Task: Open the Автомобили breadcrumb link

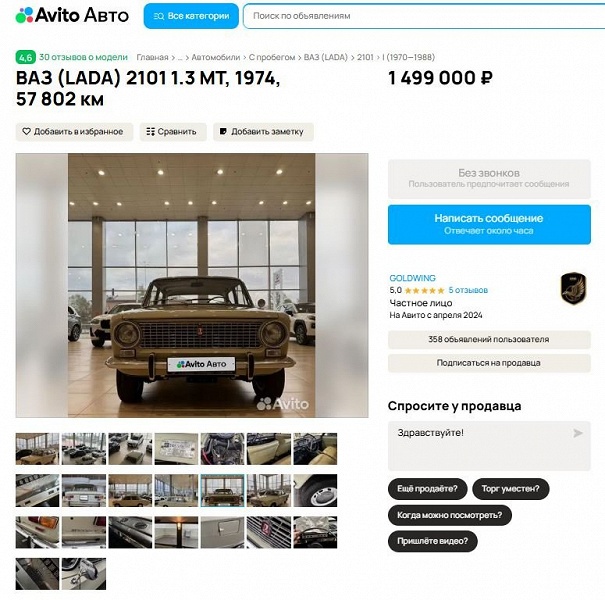Action: click(x=216, y=57)
